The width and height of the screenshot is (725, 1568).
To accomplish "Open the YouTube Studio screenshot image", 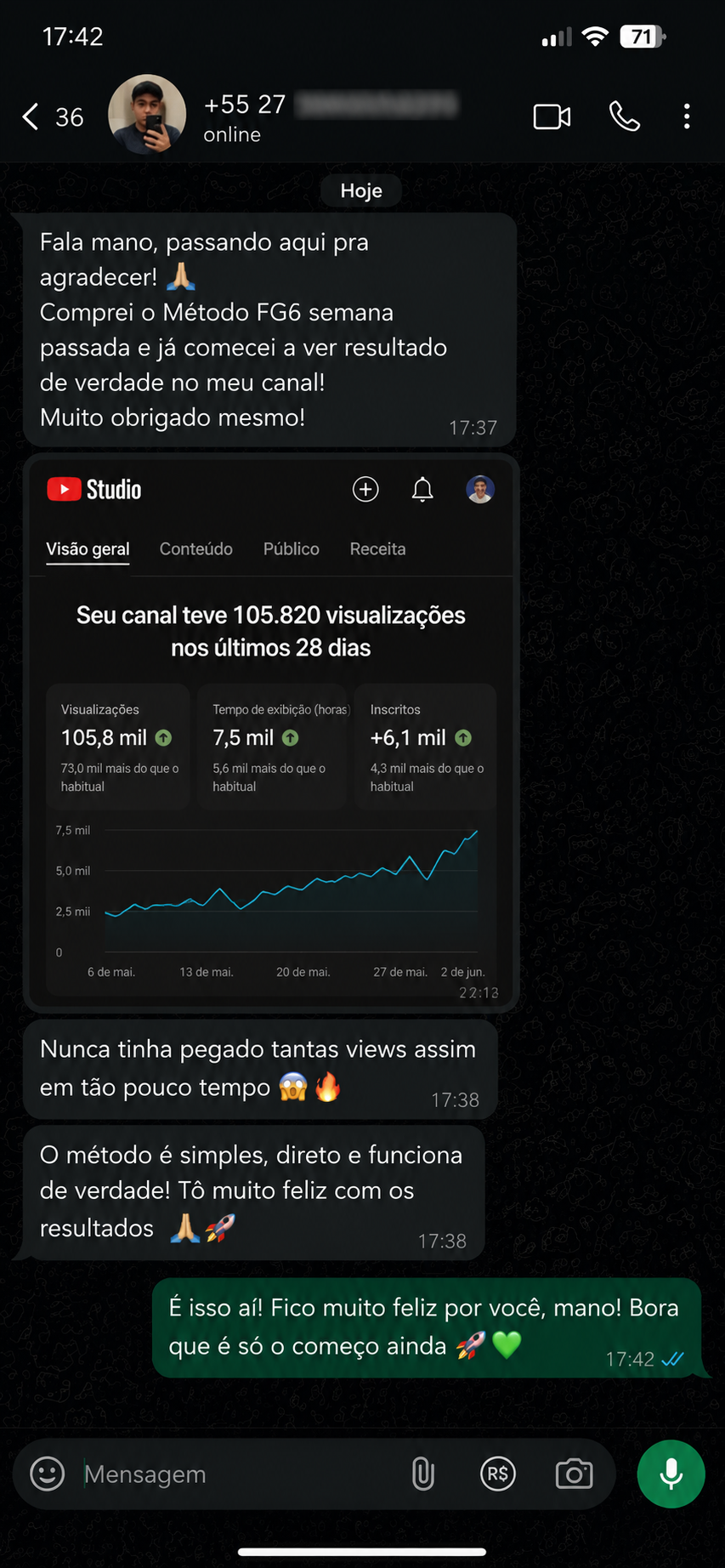I will pos(271,733).
